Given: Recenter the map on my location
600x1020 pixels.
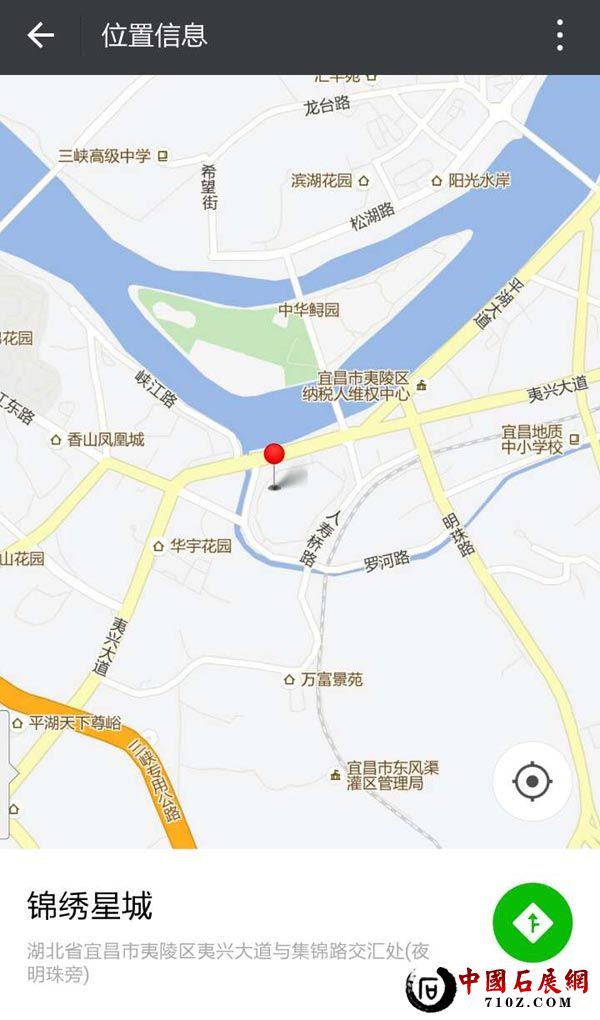Looking at the screenshot, I should pyautogui.click(x=532, y=781).
